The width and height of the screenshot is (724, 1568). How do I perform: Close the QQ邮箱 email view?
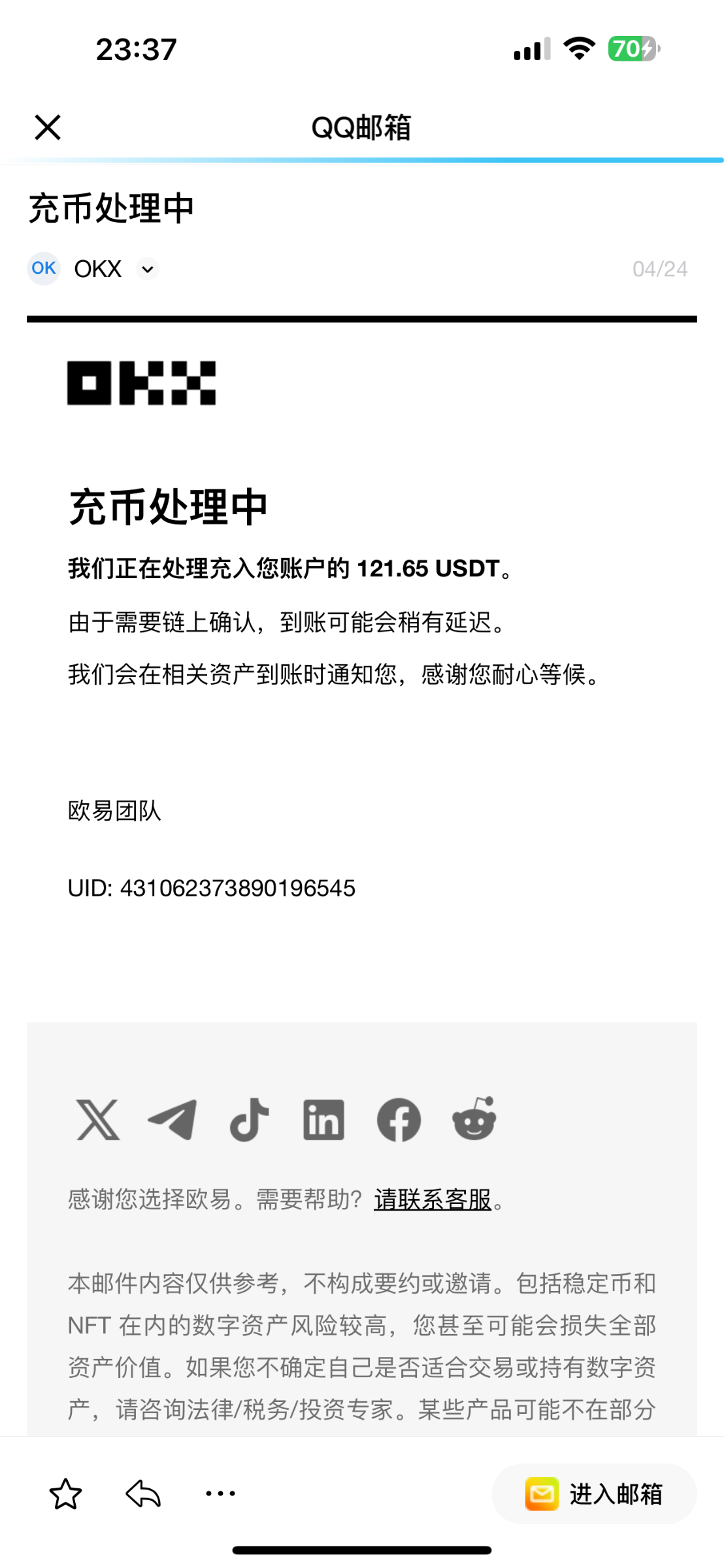48,127
